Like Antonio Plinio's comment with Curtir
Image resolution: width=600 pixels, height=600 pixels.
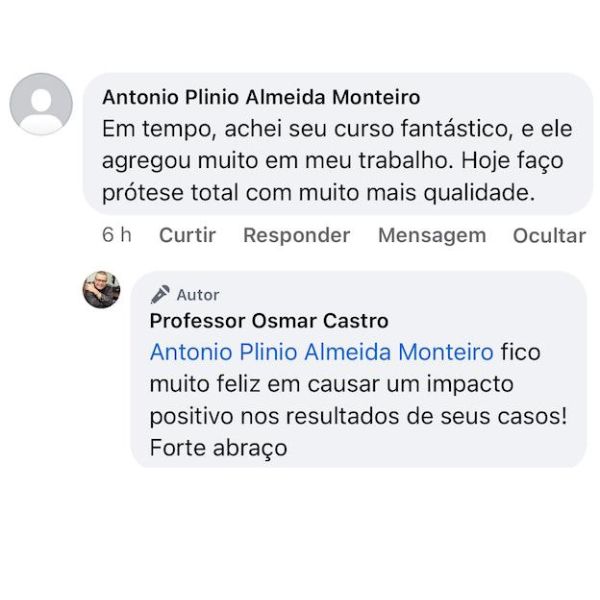coord(187,236)
